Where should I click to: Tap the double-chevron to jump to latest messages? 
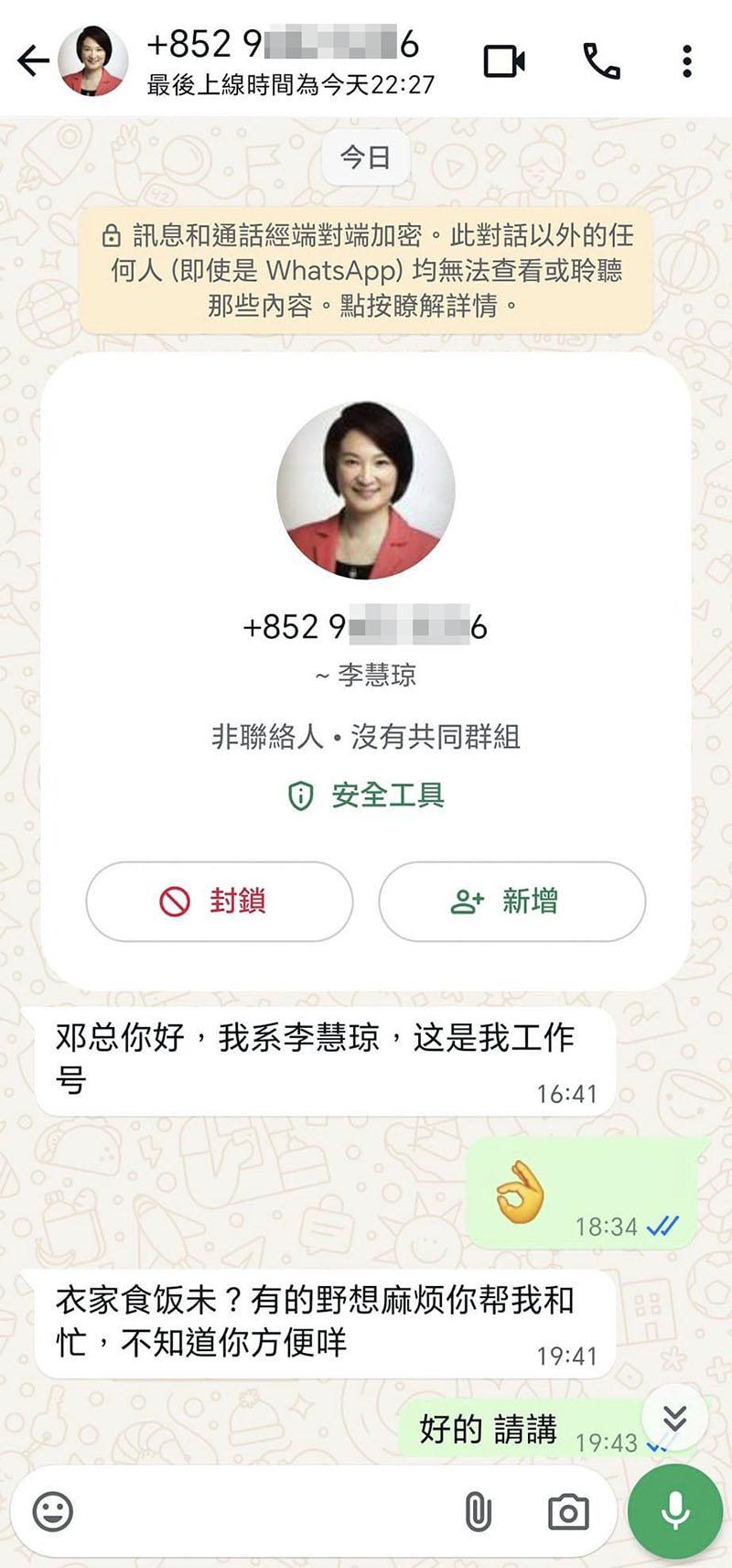coord(673,1418)
